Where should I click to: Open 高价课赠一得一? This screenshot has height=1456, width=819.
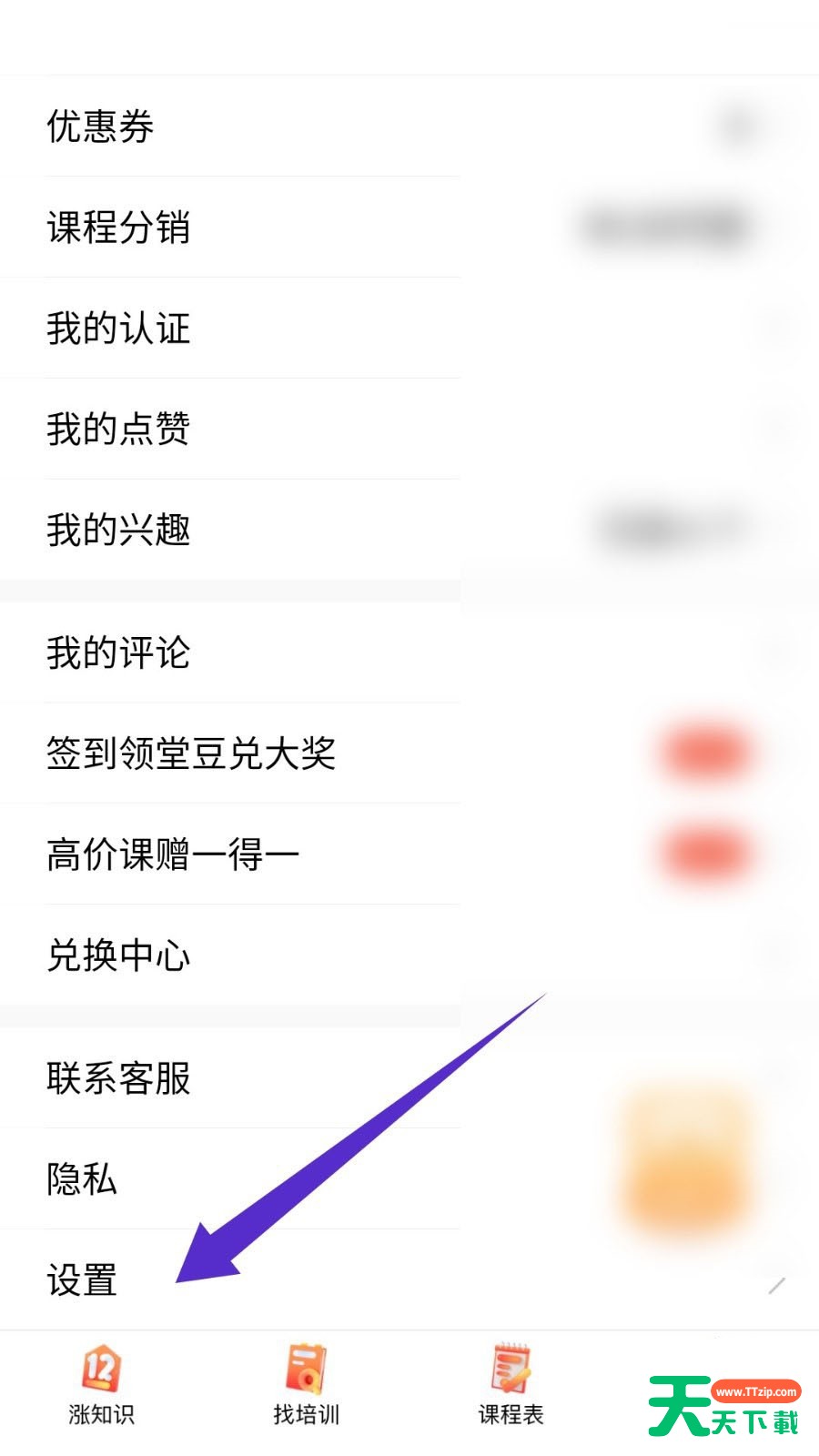409,854
